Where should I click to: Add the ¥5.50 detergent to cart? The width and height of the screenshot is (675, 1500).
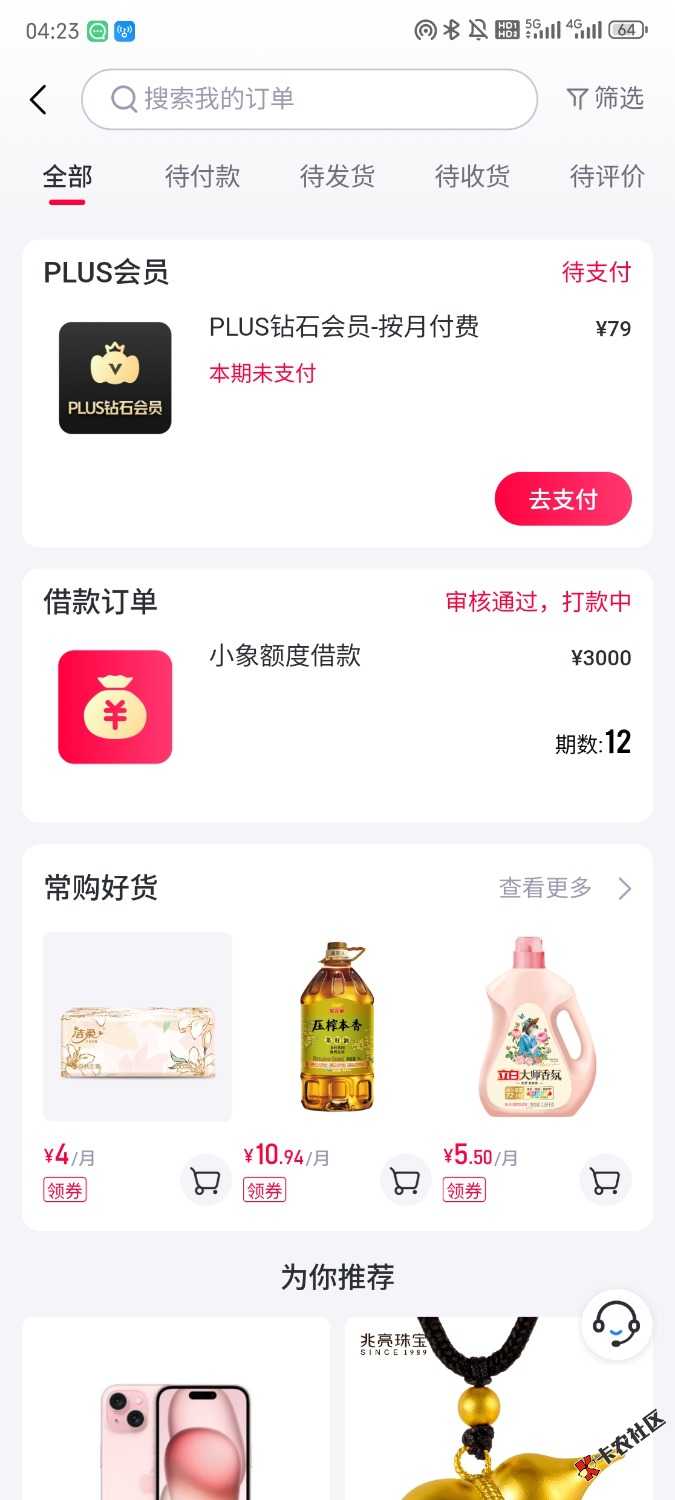pos(605,1180)
